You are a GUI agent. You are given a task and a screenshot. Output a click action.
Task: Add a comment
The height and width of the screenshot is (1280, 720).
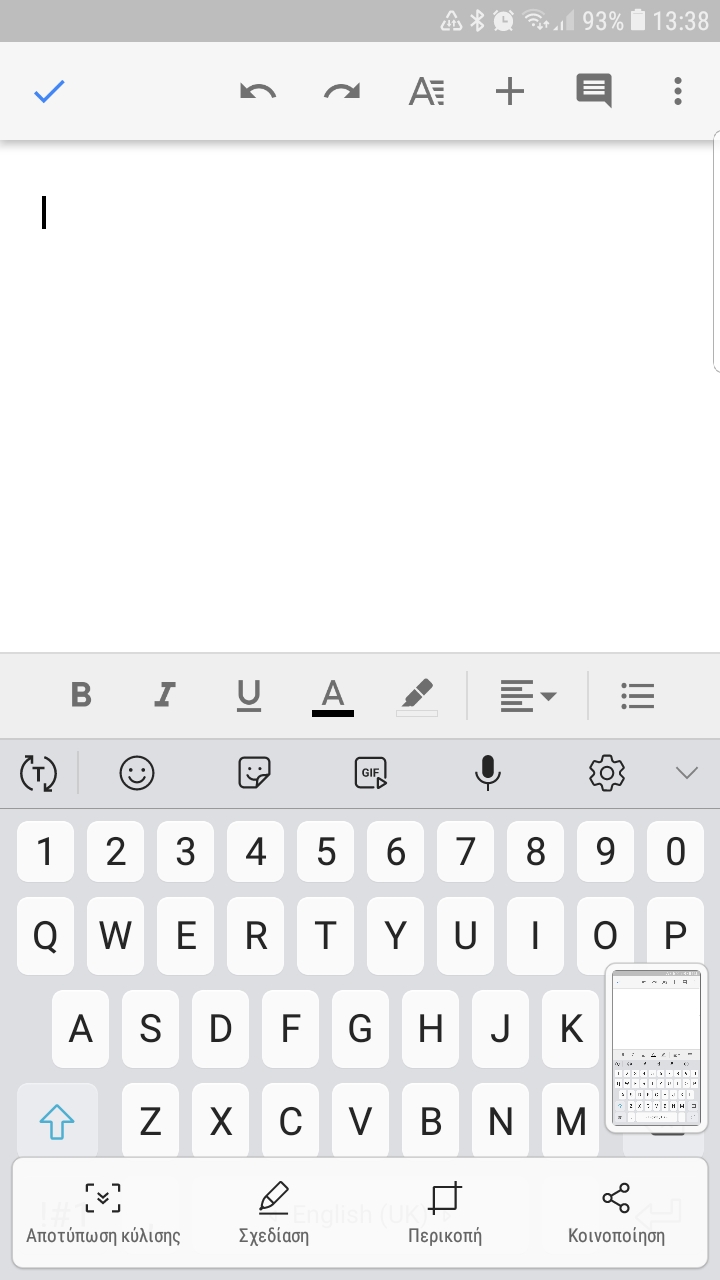click(594, 92)
